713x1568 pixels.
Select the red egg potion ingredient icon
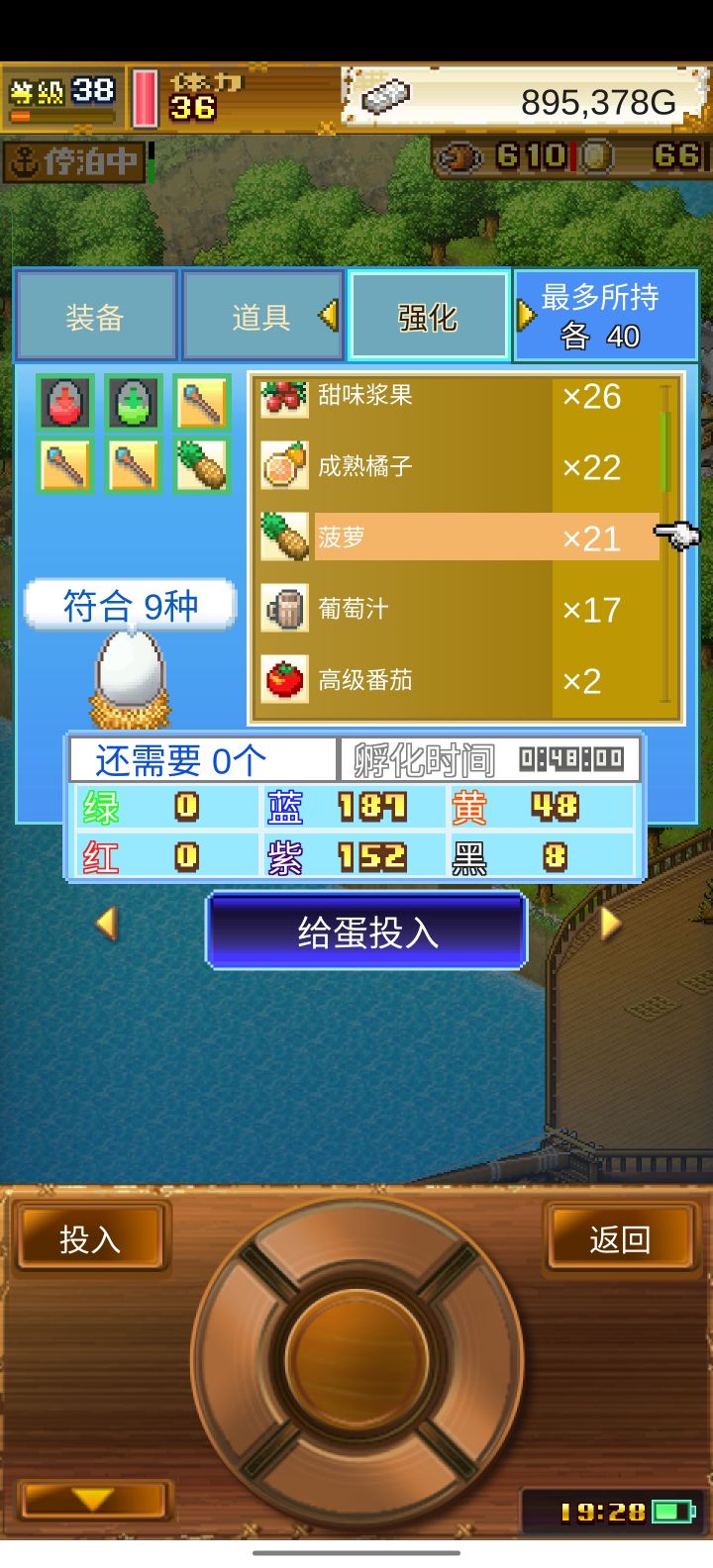click(63, 400)
